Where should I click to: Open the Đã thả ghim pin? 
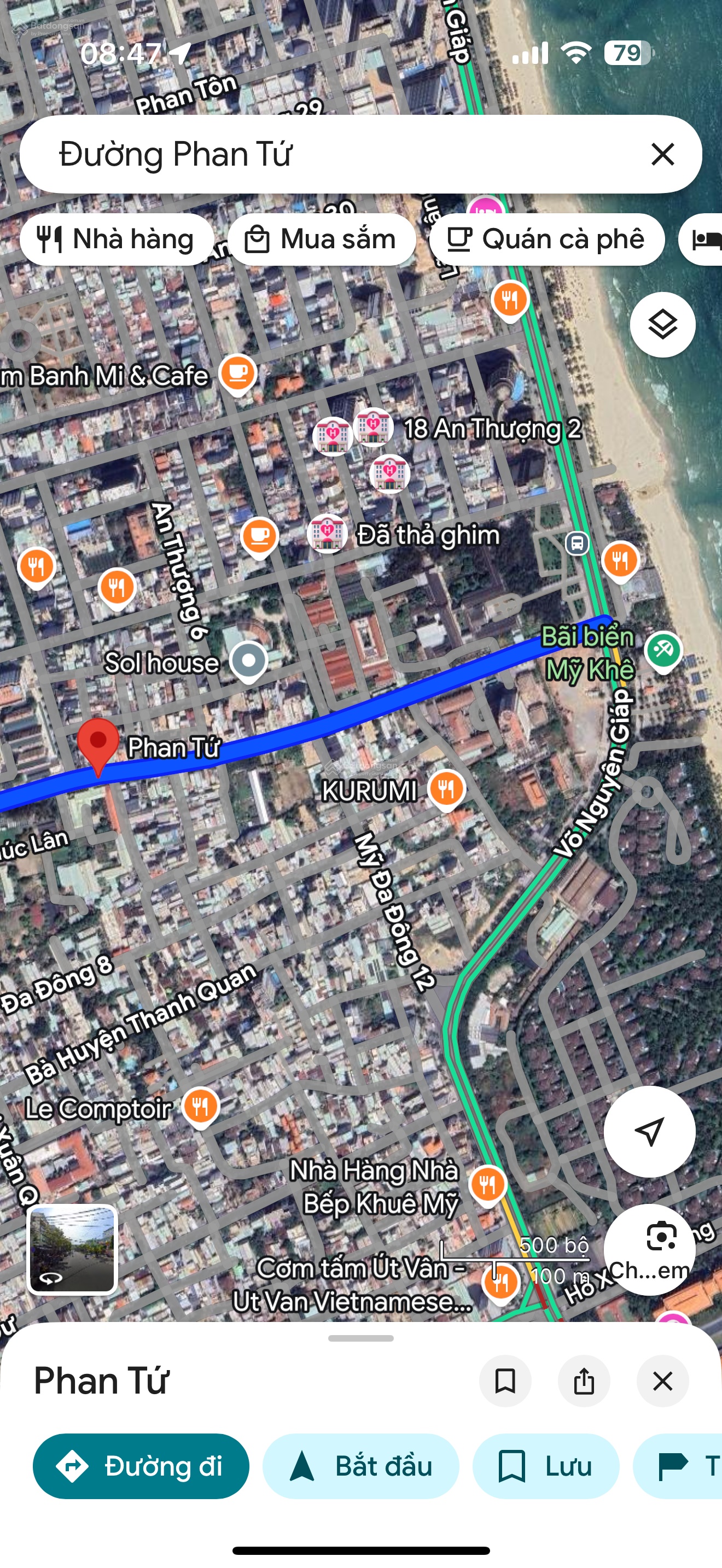point(328,533)
